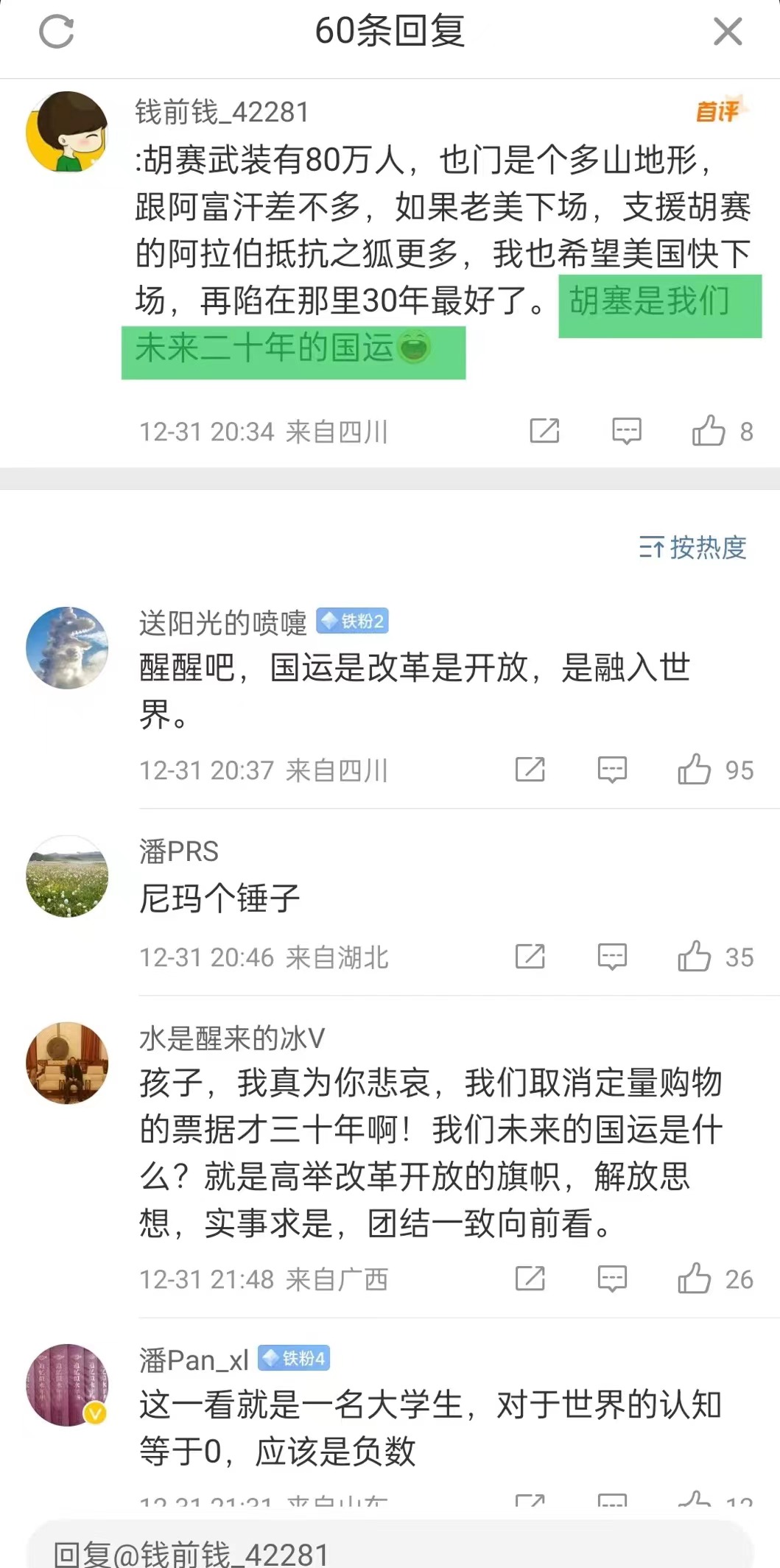Comment on 送阳光的喷嚏's reply

coord(611,770)
